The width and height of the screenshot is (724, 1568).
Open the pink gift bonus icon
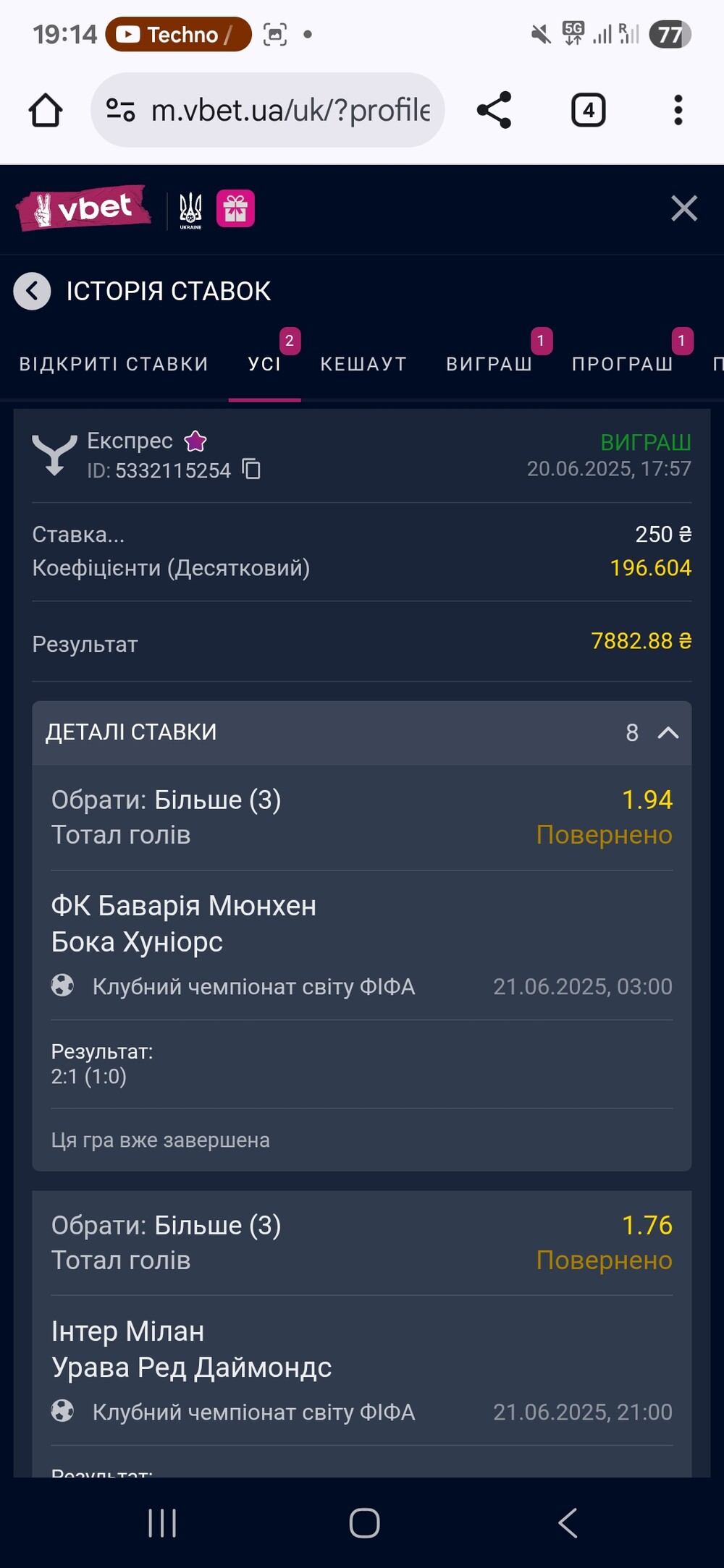click(x=235, y=209)
